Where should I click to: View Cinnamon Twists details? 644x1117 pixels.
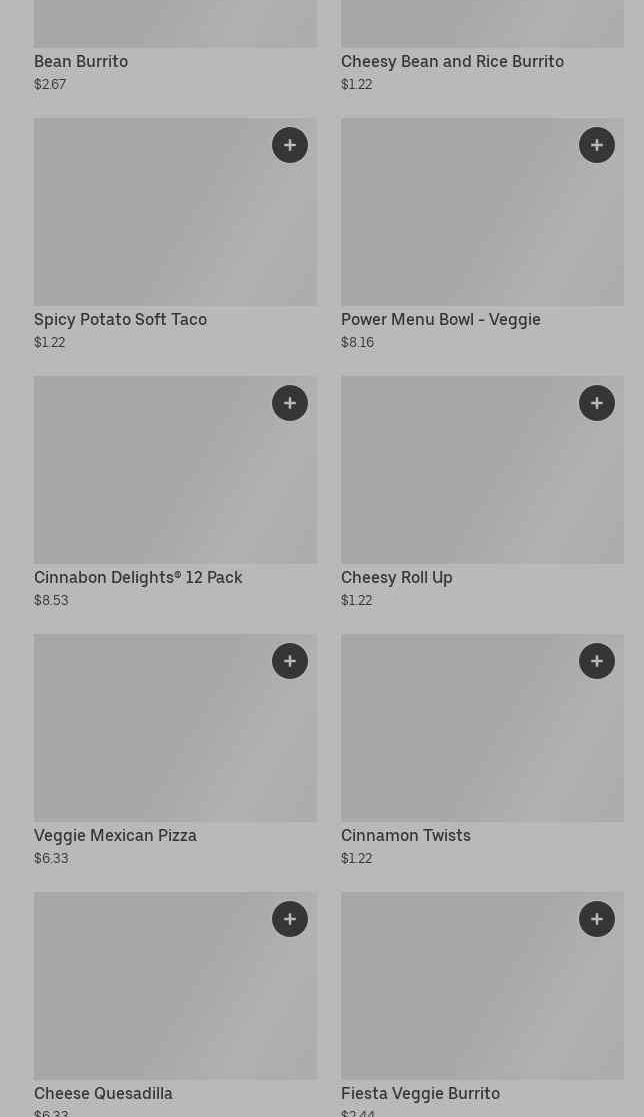click(x=406, y=835)
